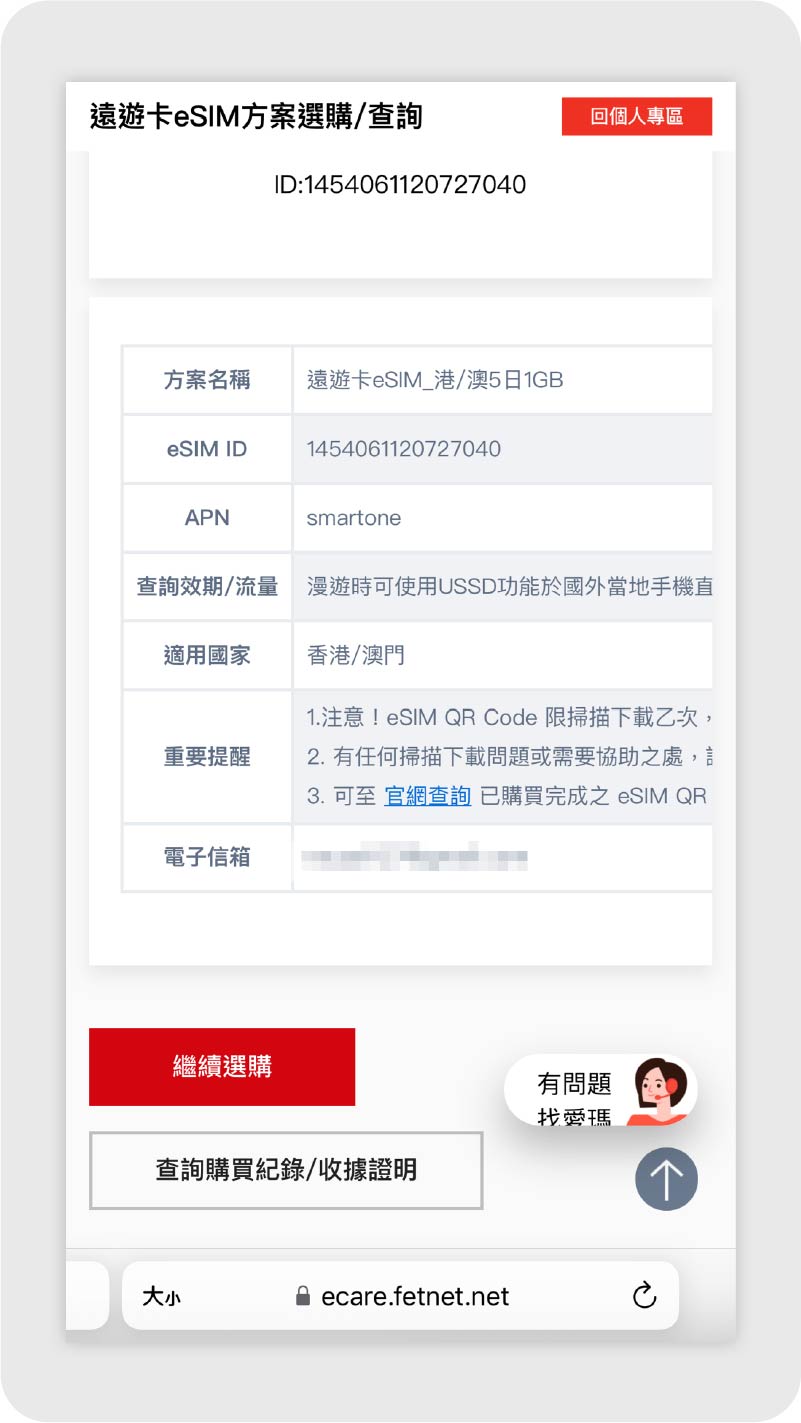
Task: Open the text size (大小) menu
Action: [161, 1297]
